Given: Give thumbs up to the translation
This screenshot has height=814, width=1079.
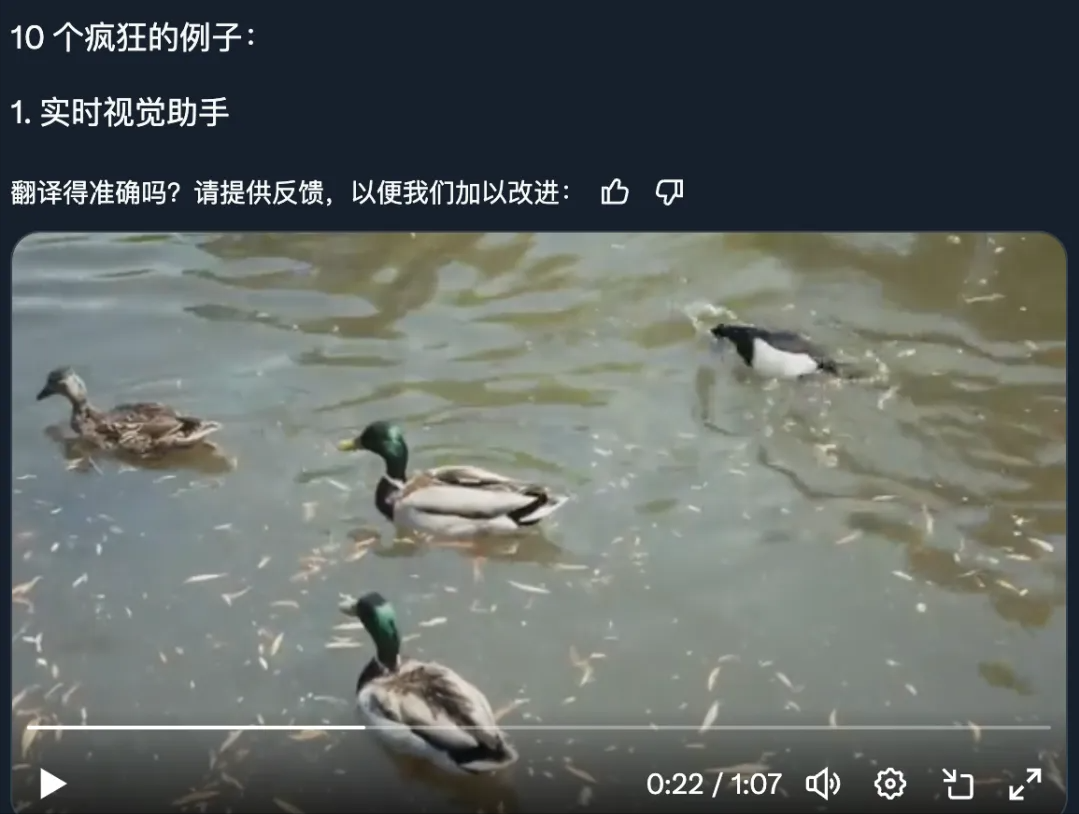Looking at the screenshot, I should [x=615, y=192].
